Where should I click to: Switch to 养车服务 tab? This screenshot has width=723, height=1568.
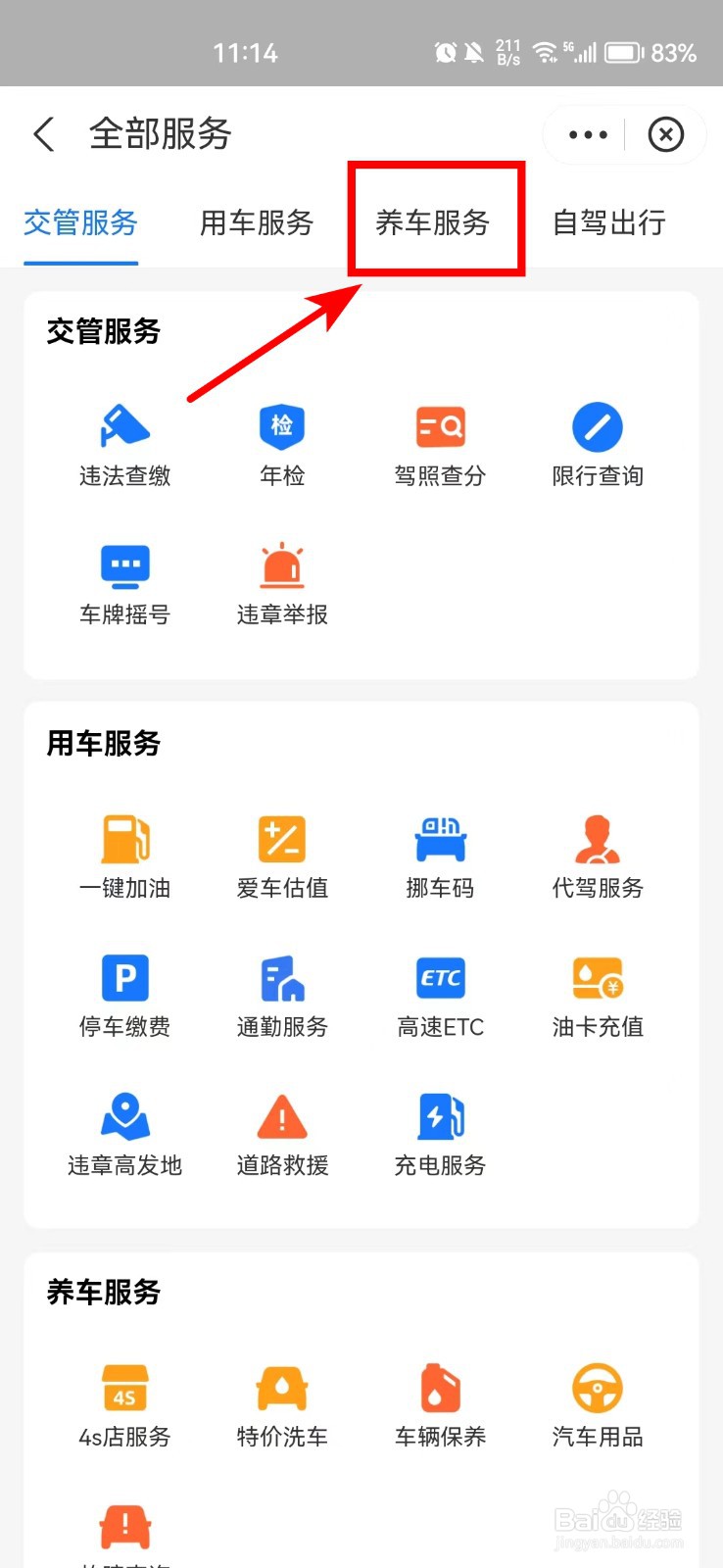coord(433,222)
